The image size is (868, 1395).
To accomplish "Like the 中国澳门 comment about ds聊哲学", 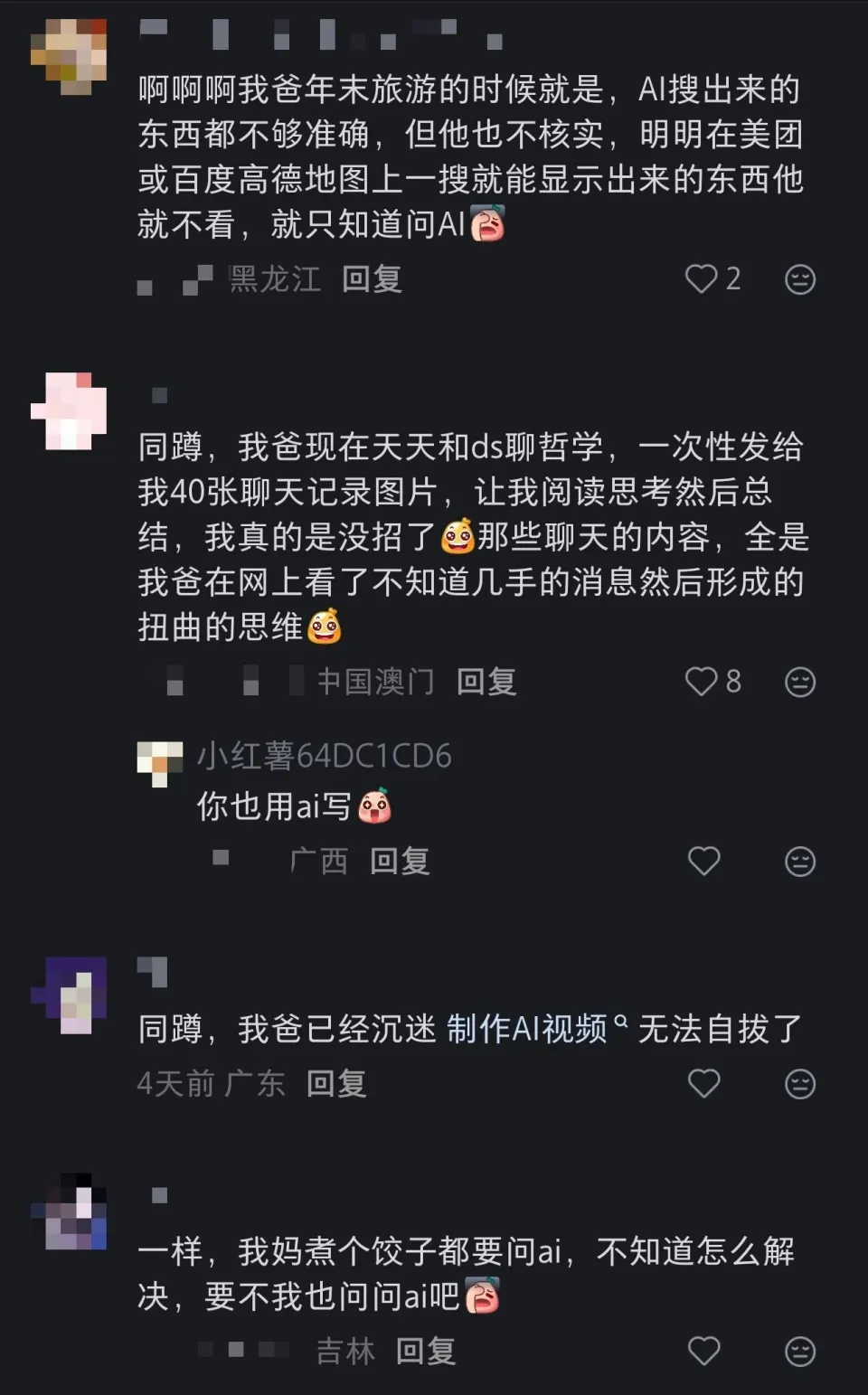I will click(702, 681).
